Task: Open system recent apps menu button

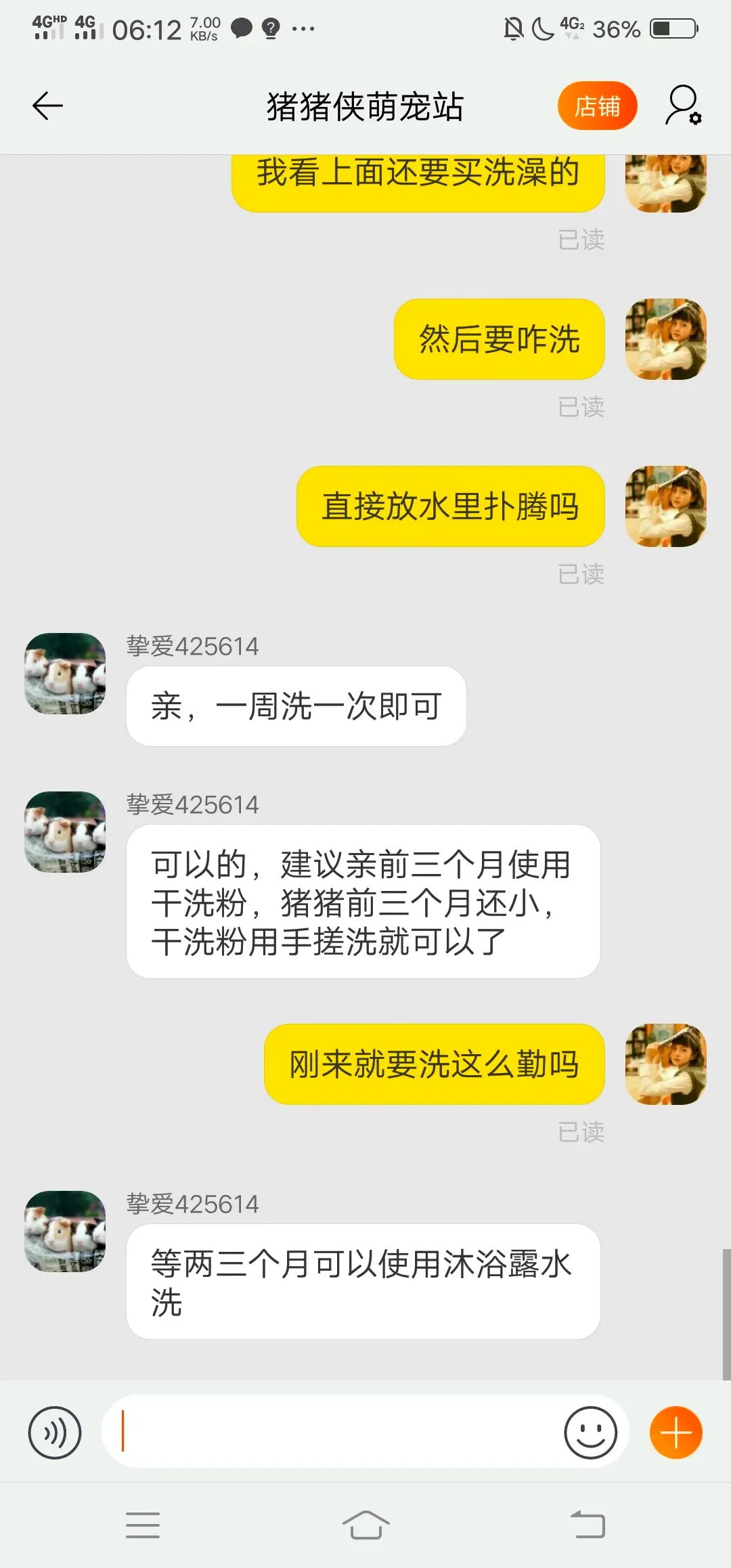Action: click(x=143, y=1525)
